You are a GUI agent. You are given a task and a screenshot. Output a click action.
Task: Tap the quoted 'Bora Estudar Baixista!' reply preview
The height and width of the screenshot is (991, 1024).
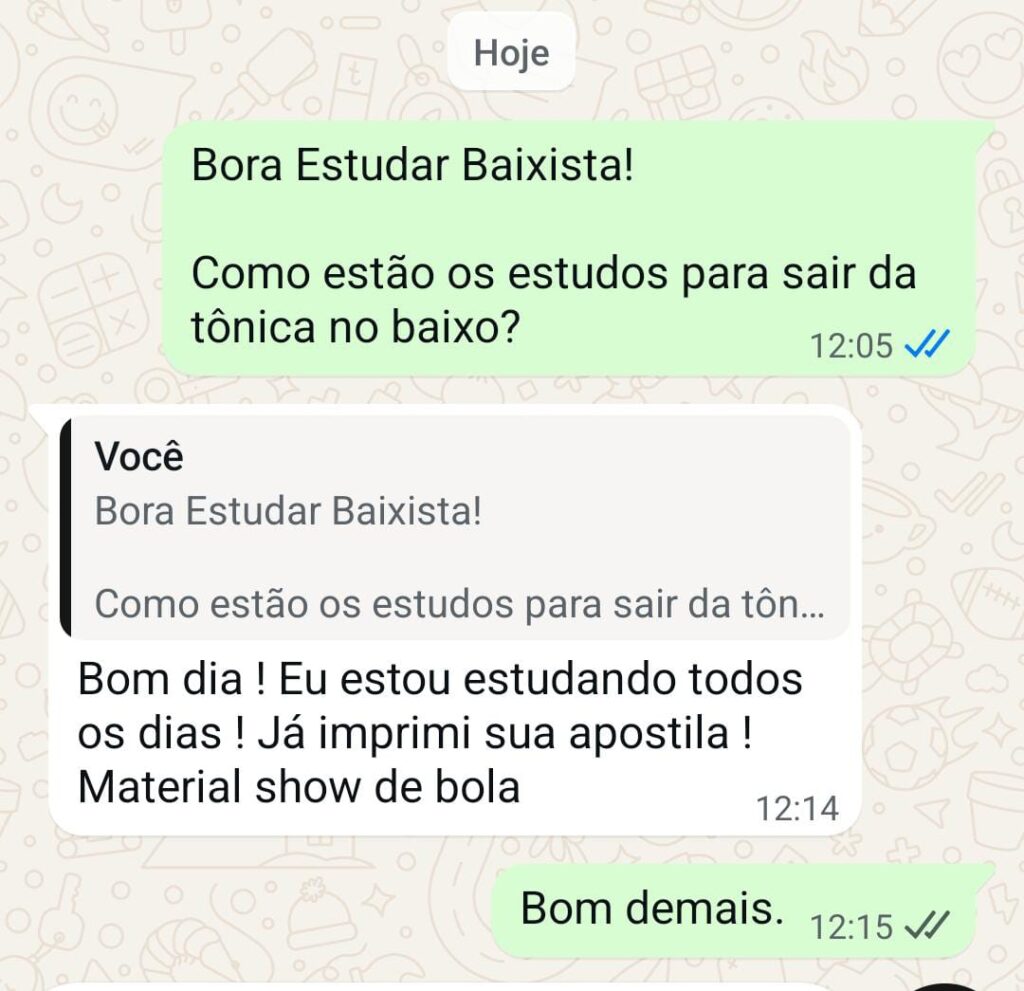455,527
